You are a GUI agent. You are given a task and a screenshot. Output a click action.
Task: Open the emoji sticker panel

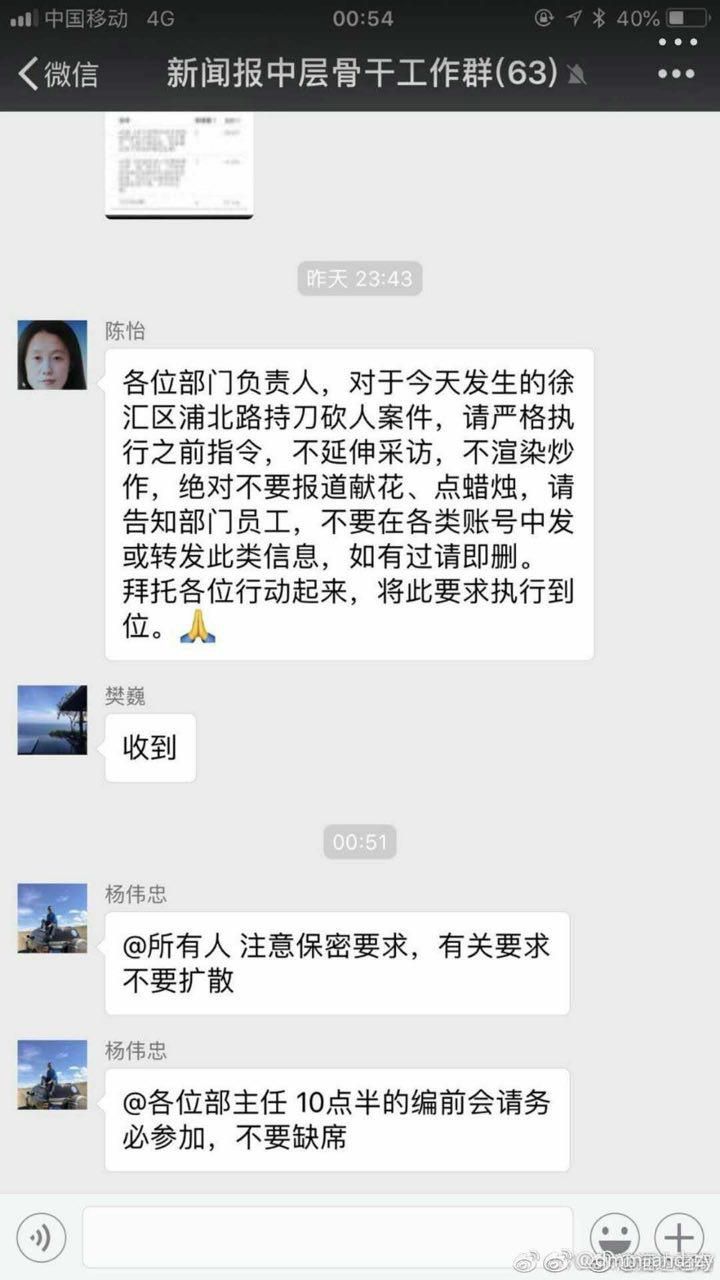[x=614, y=1238]
